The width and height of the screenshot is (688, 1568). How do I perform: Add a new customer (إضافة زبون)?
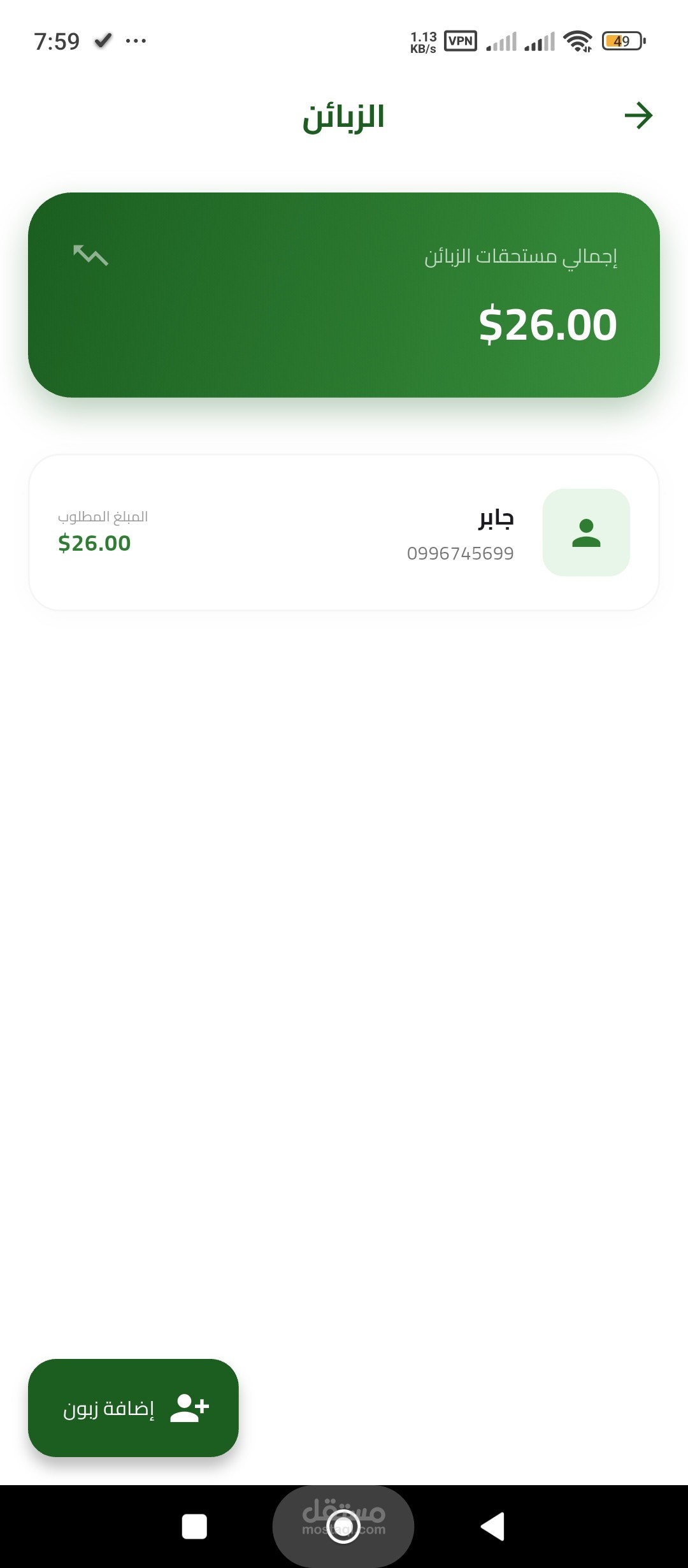coord(133,1408)
